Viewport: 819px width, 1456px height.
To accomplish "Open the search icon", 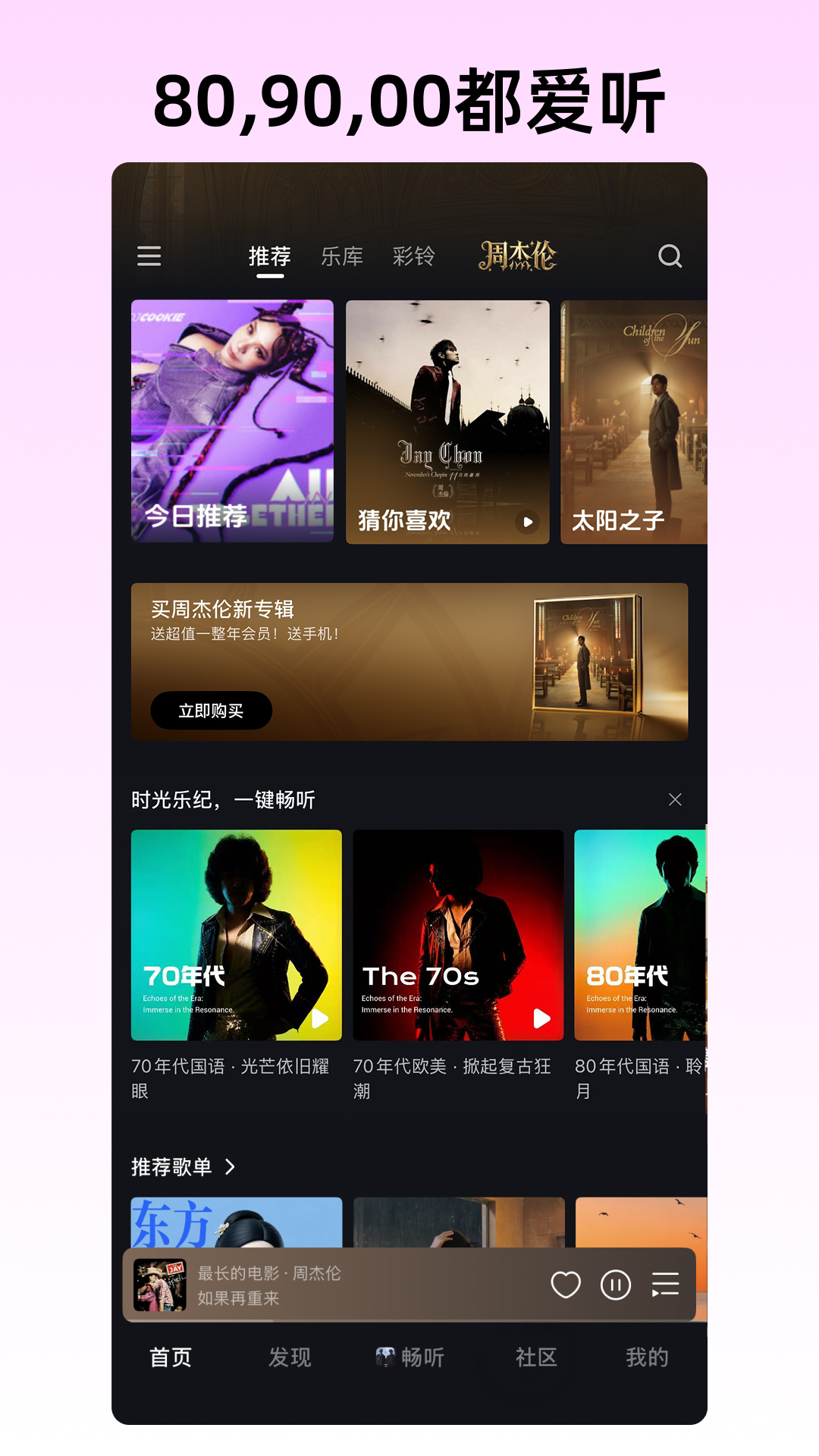I will 670,256.
